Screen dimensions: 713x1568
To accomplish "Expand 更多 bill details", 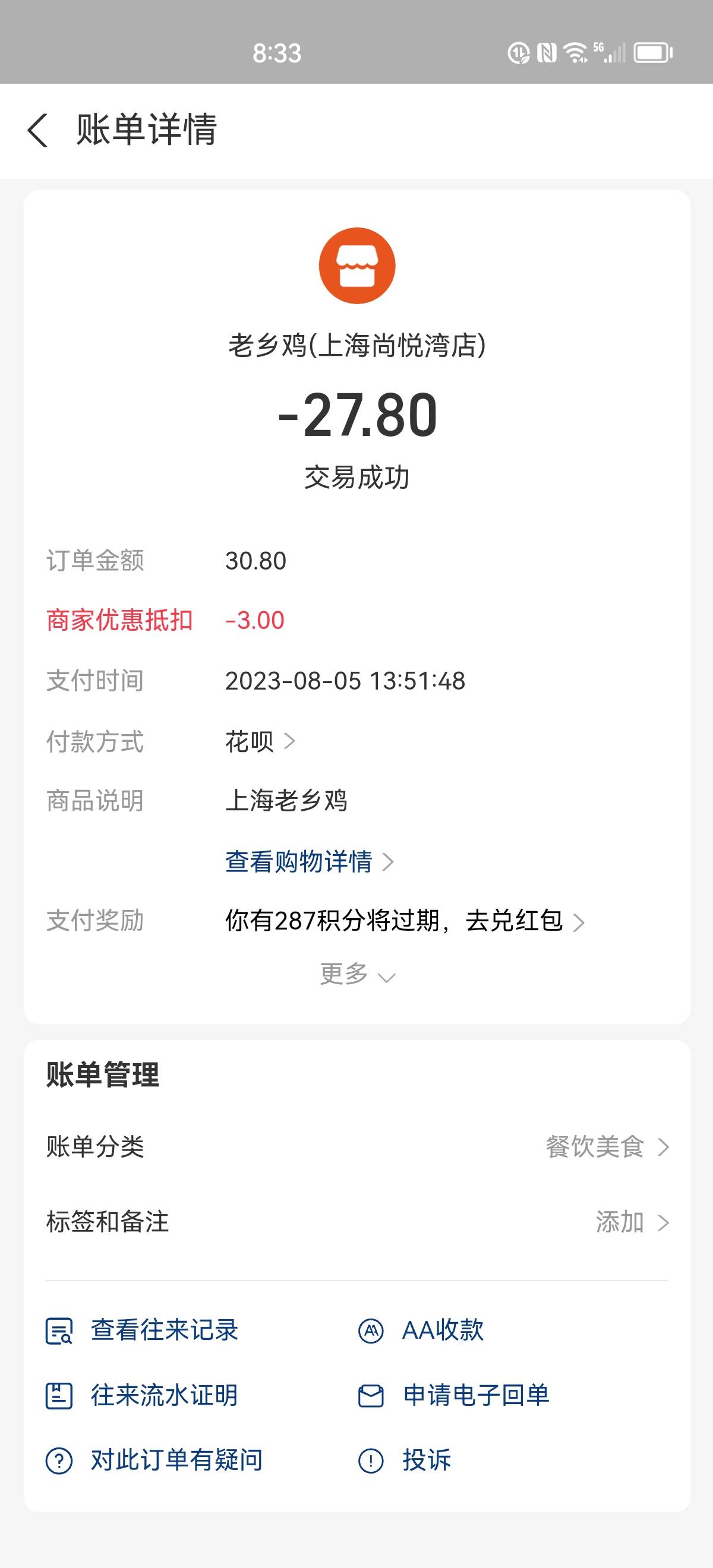I will coord(358,974).
